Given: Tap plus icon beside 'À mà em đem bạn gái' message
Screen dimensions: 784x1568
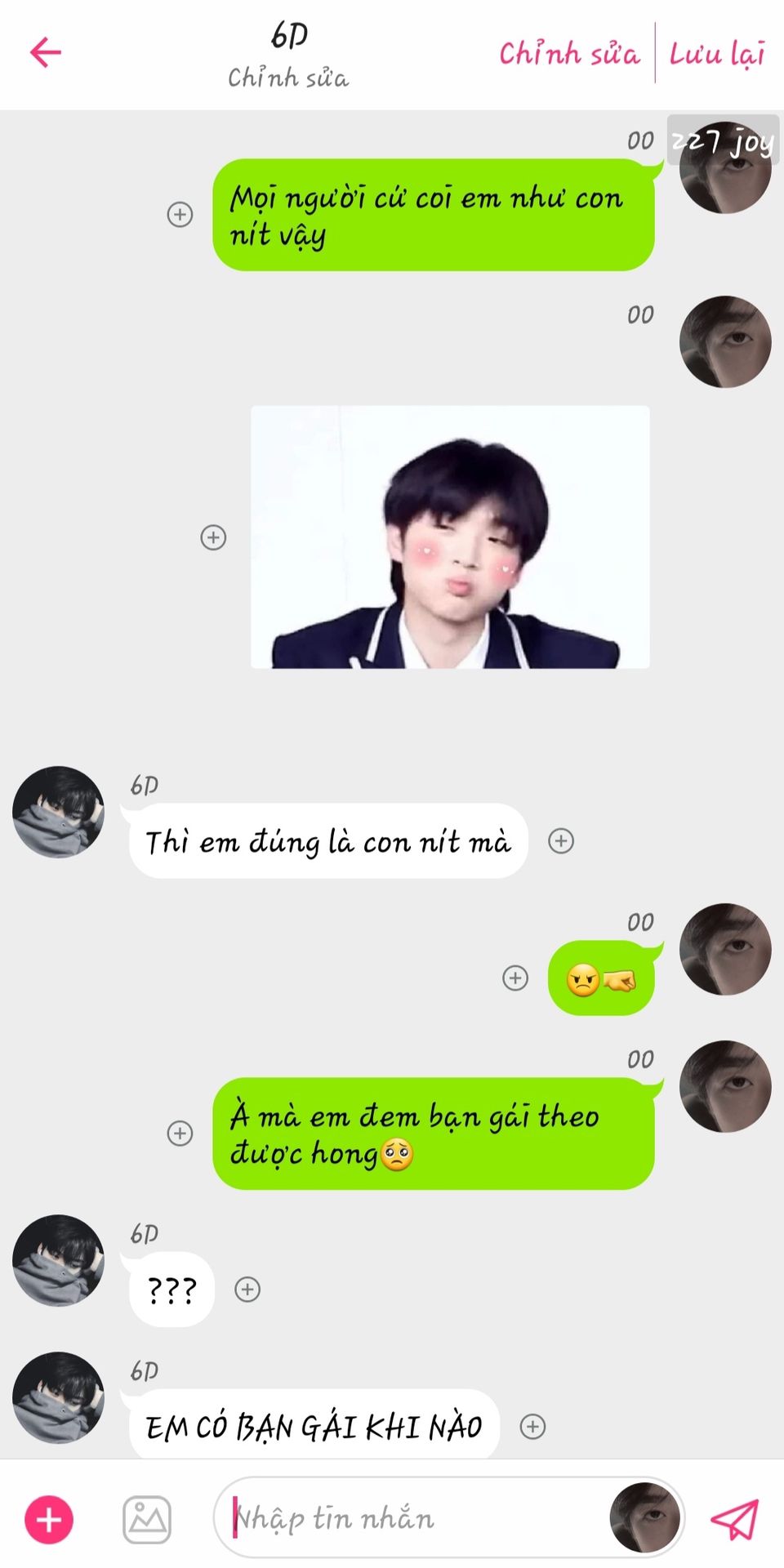Looking at the screenshot, I should pos(180,1134).
